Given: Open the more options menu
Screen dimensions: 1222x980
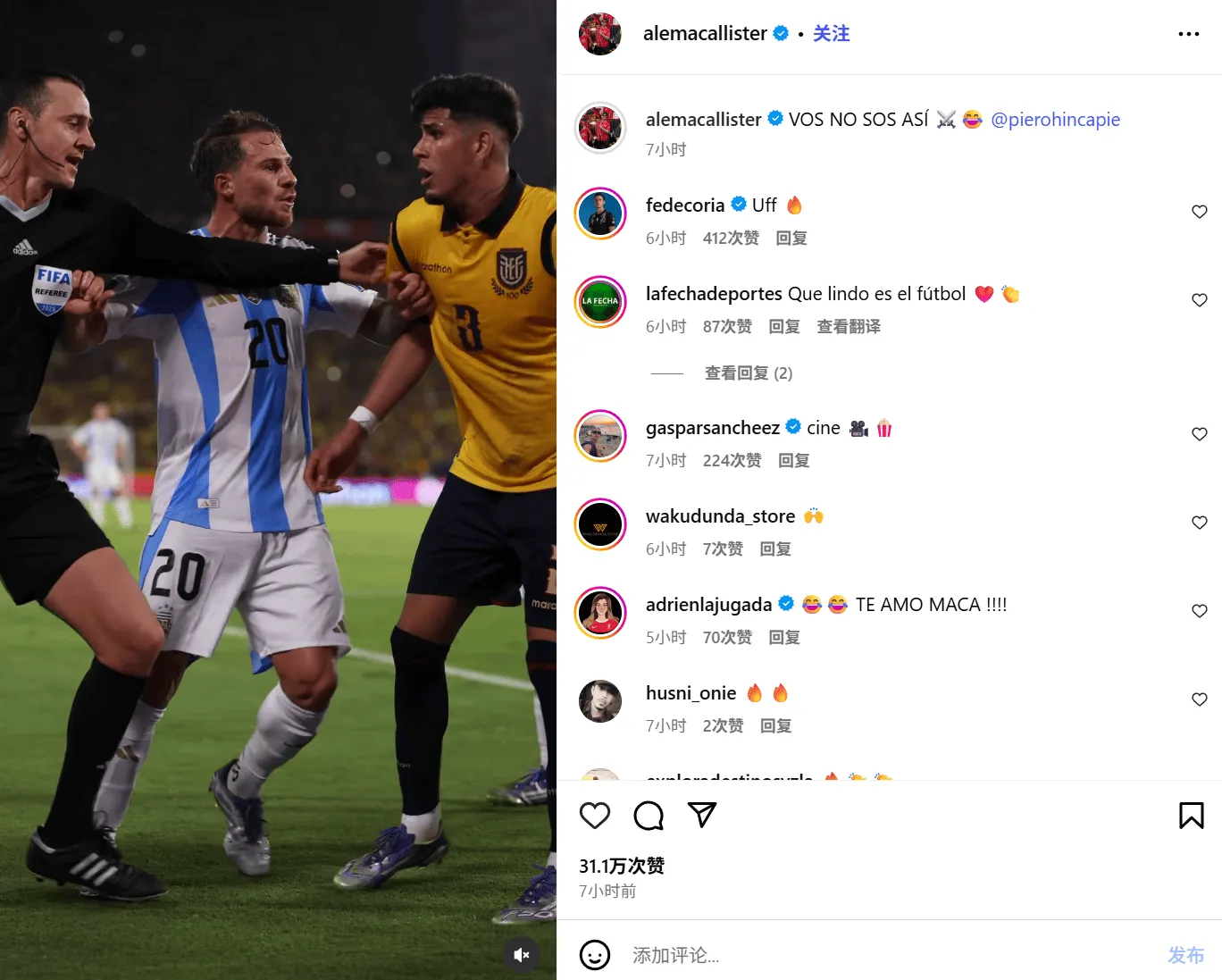Looking at the screenshot, I should tap(1188, 34).
